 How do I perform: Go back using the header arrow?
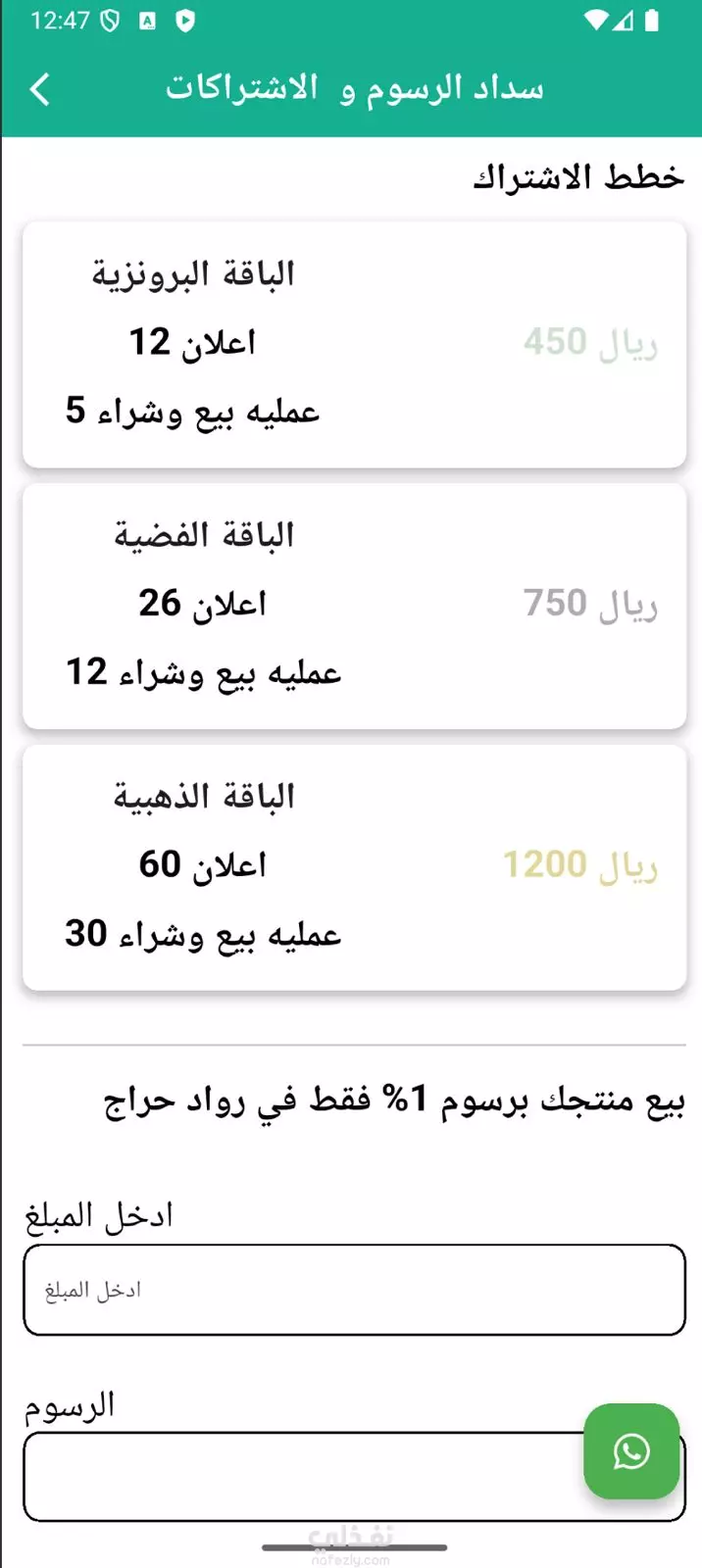coord(40,89)
